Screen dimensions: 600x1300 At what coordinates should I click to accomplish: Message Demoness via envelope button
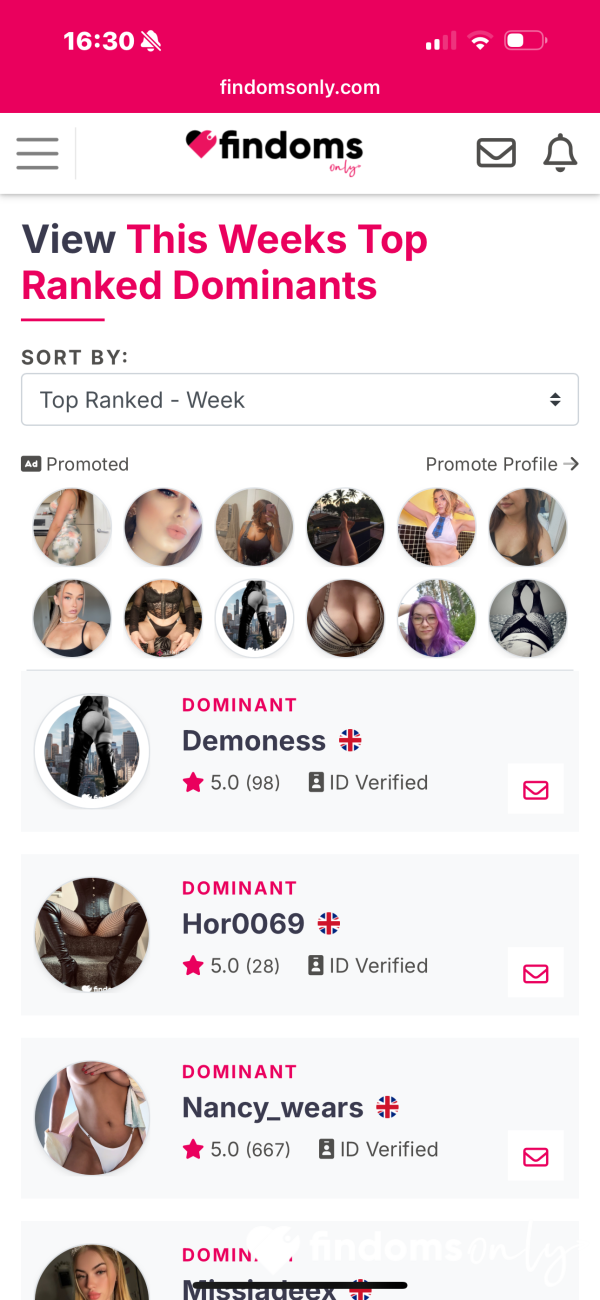pos(536,790)
